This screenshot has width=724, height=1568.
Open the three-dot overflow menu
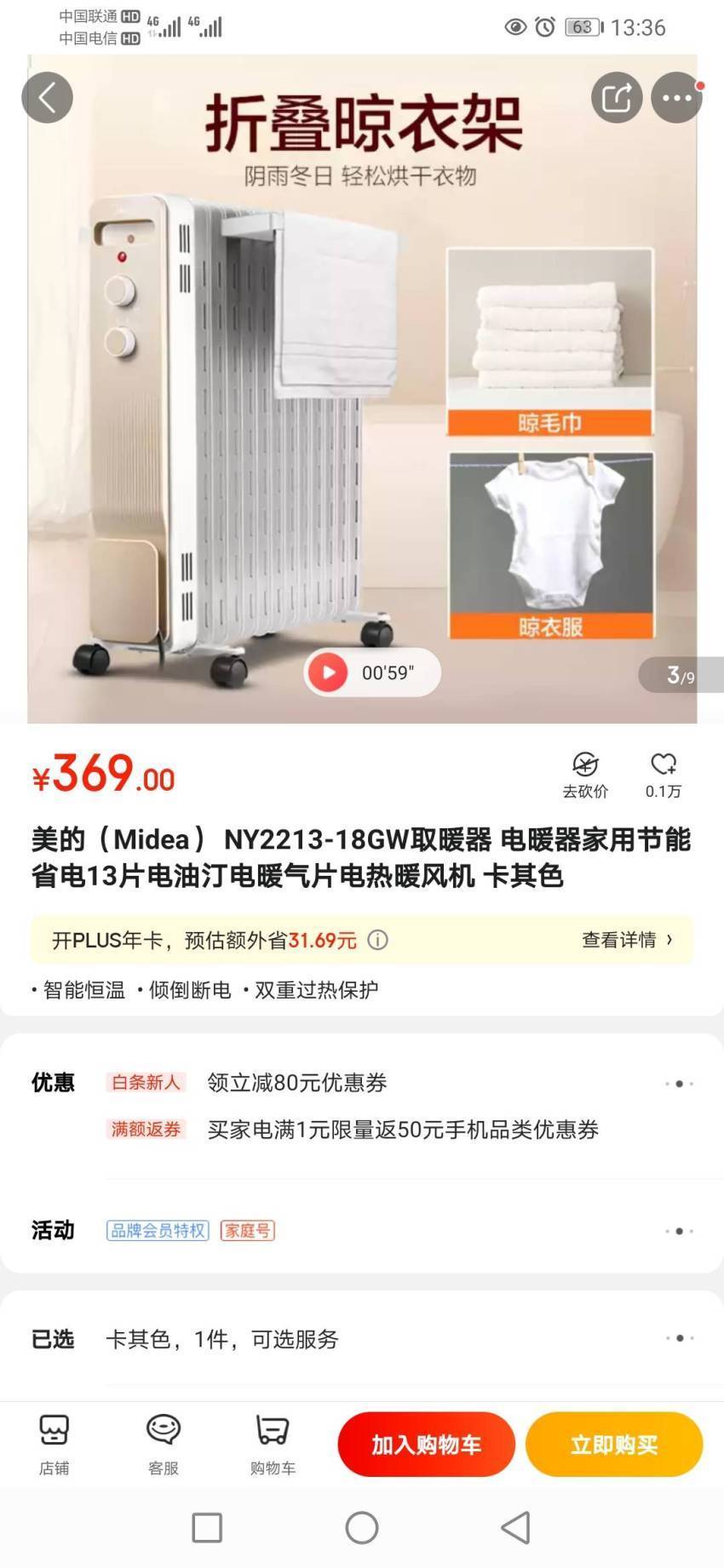676,97
